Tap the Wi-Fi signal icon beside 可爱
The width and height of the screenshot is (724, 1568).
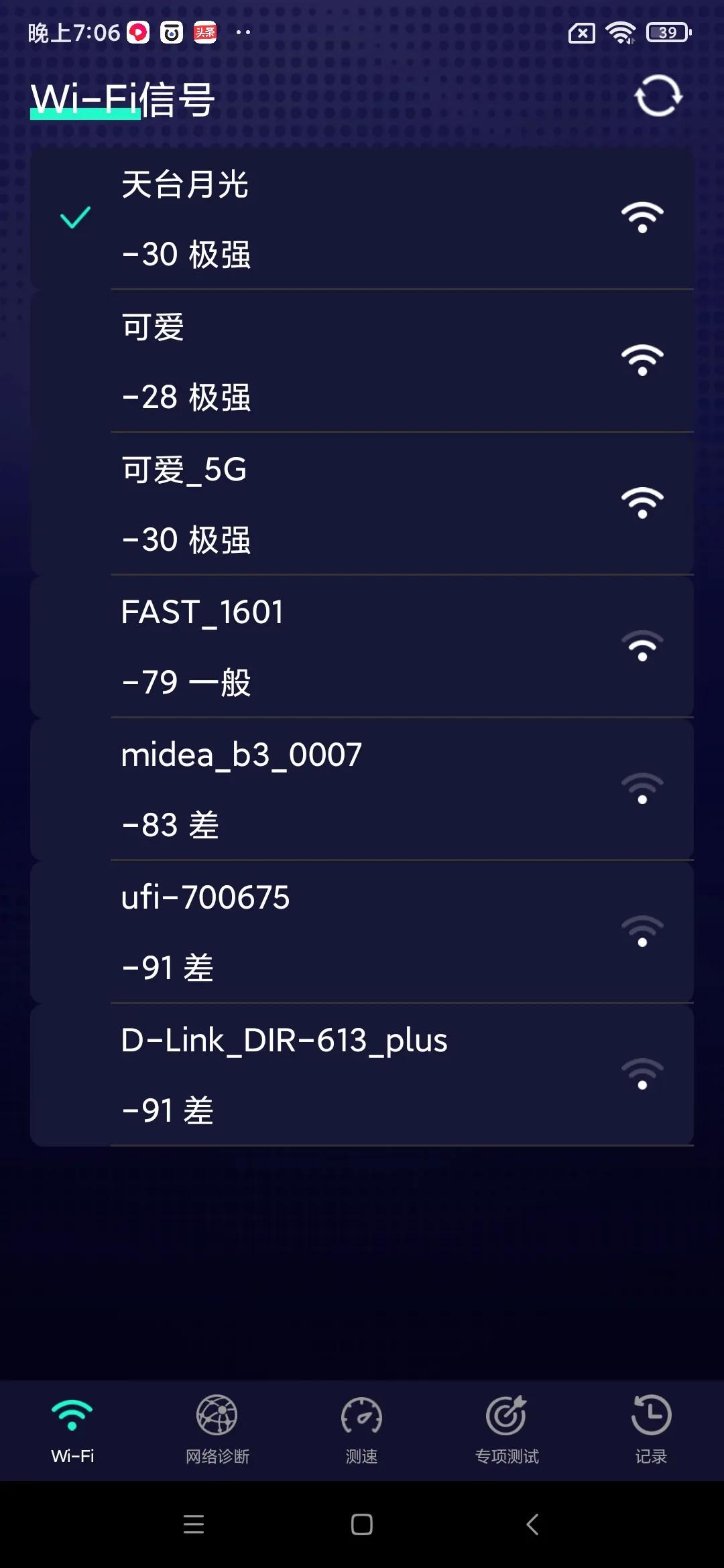click(x=643, y=360)
